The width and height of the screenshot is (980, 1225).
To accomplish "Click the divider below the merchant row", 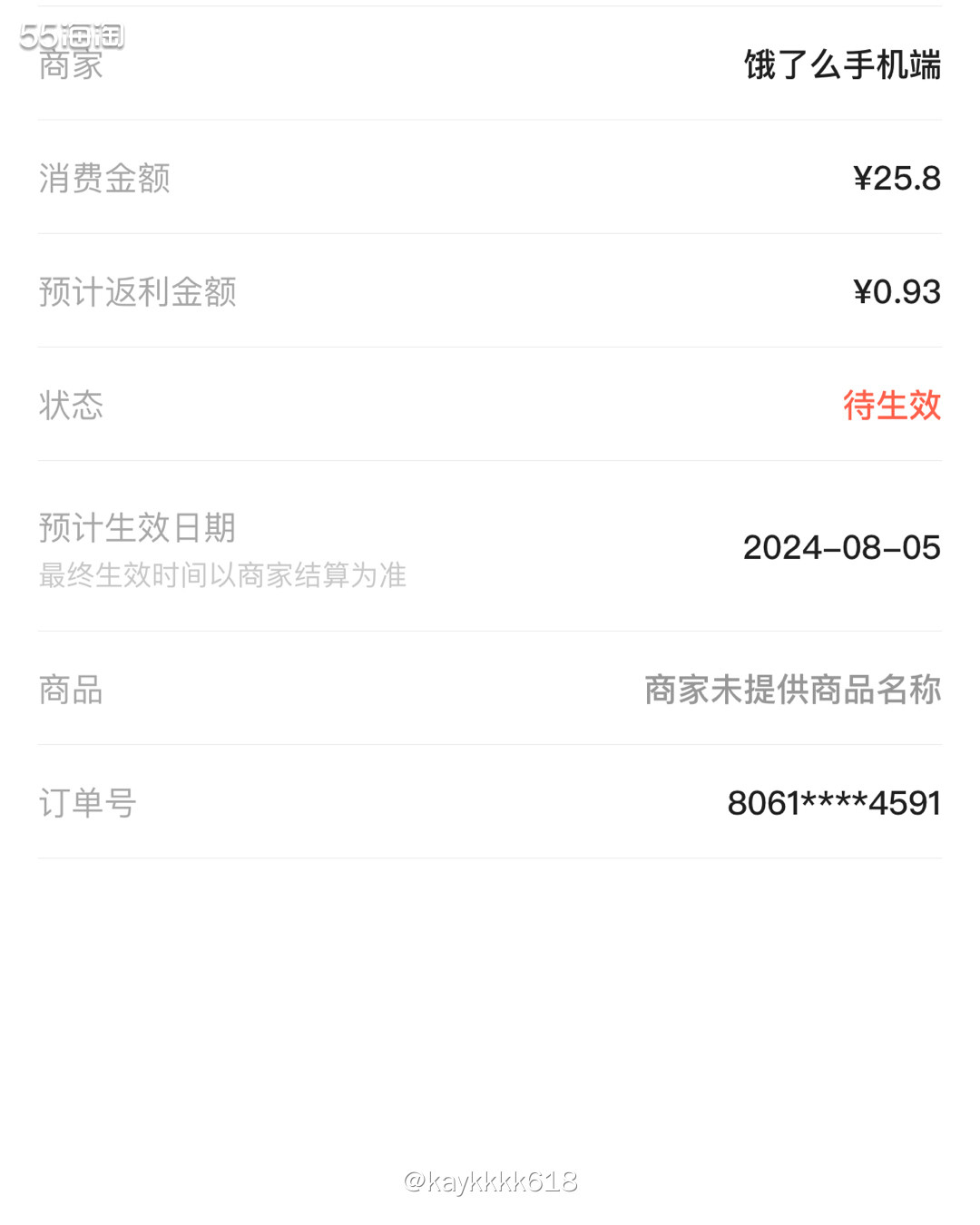I will point(490,116).
